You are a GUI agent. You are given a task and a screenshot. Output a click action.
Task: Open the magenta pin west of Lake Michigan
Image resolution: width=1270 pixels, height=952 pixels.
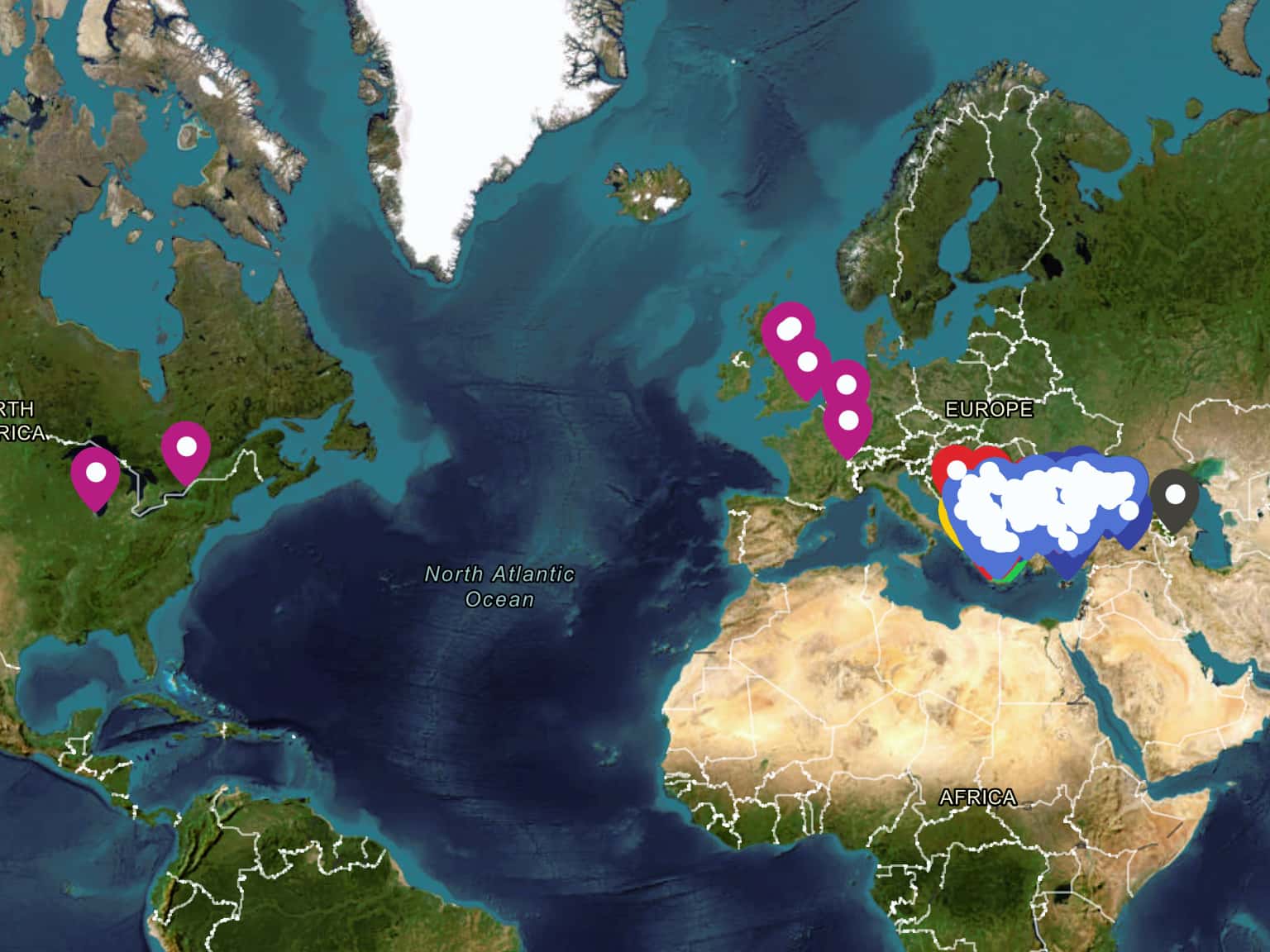point(96,474)
